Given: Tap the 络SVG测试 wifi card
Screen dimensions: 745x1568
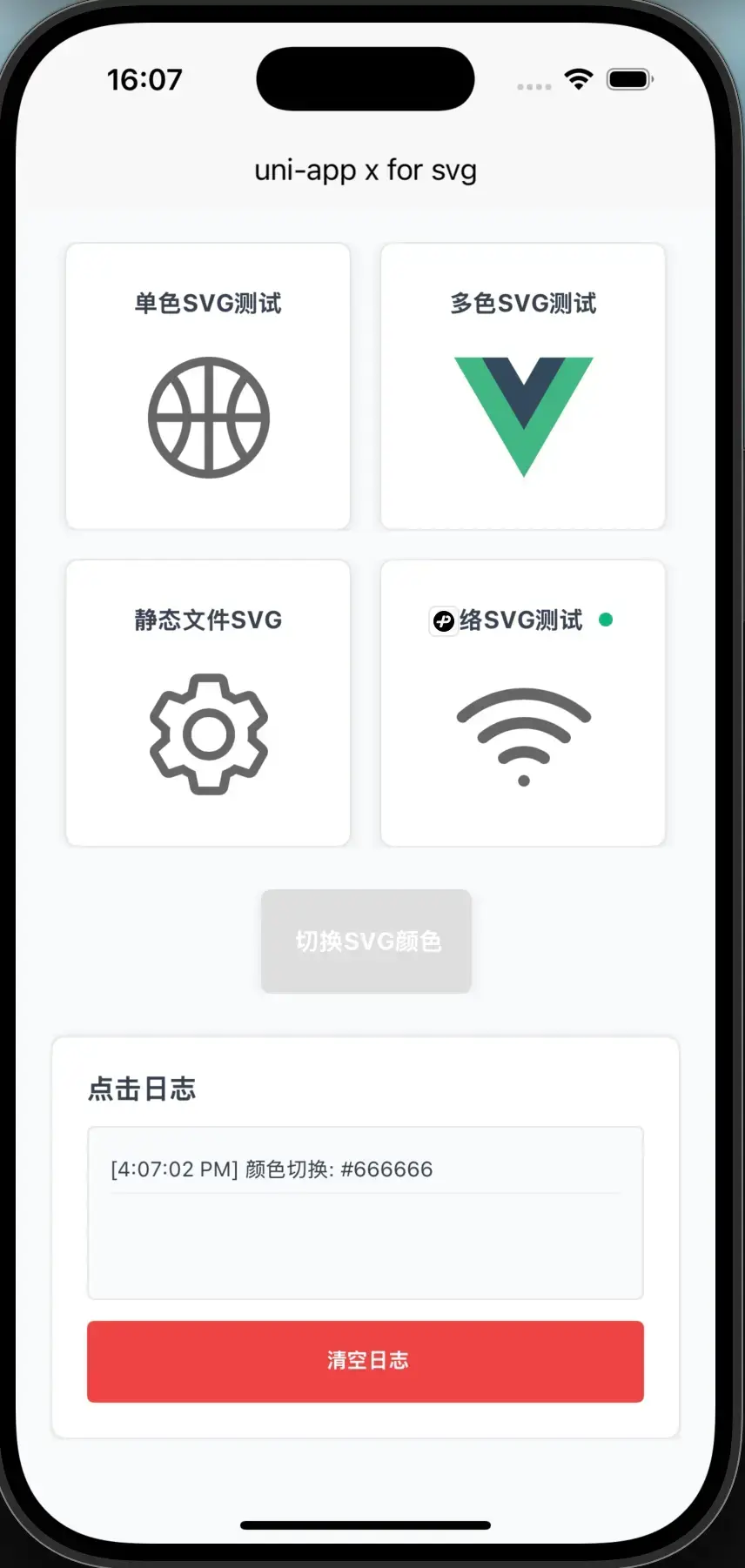Looking at the screenshot, I should coord(523,703).
